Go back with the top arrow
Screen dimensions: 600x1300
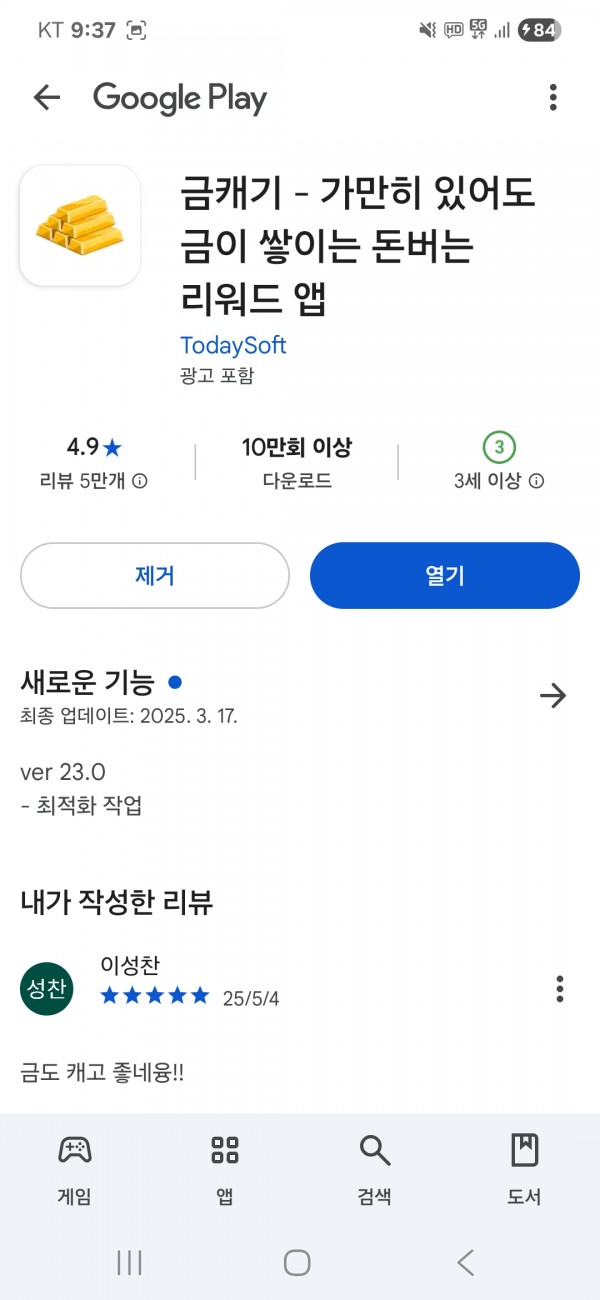[x=47, y=97]
